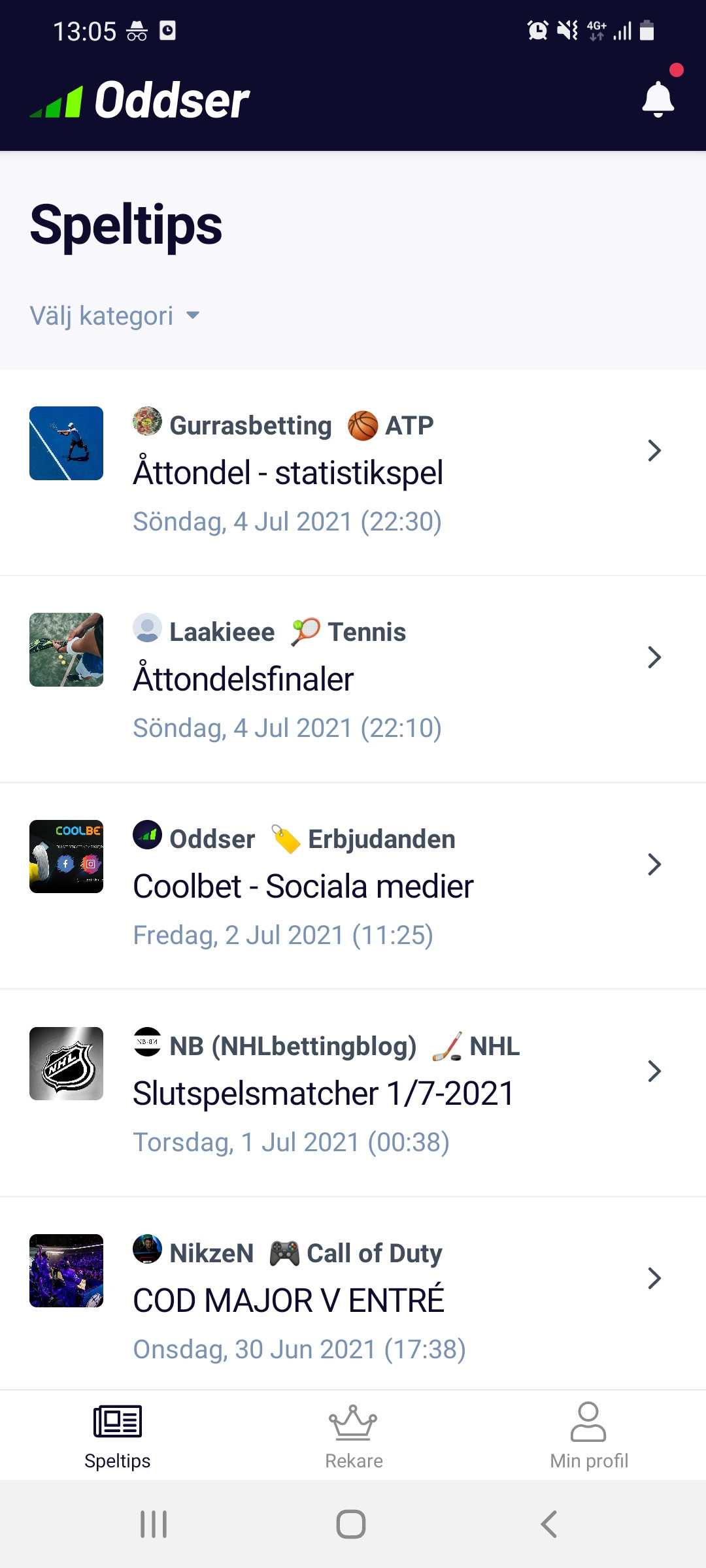Open Coolbet - Sociala medier offer
The width and height of the screenshot is (706, 1568).
click(353, 887)
